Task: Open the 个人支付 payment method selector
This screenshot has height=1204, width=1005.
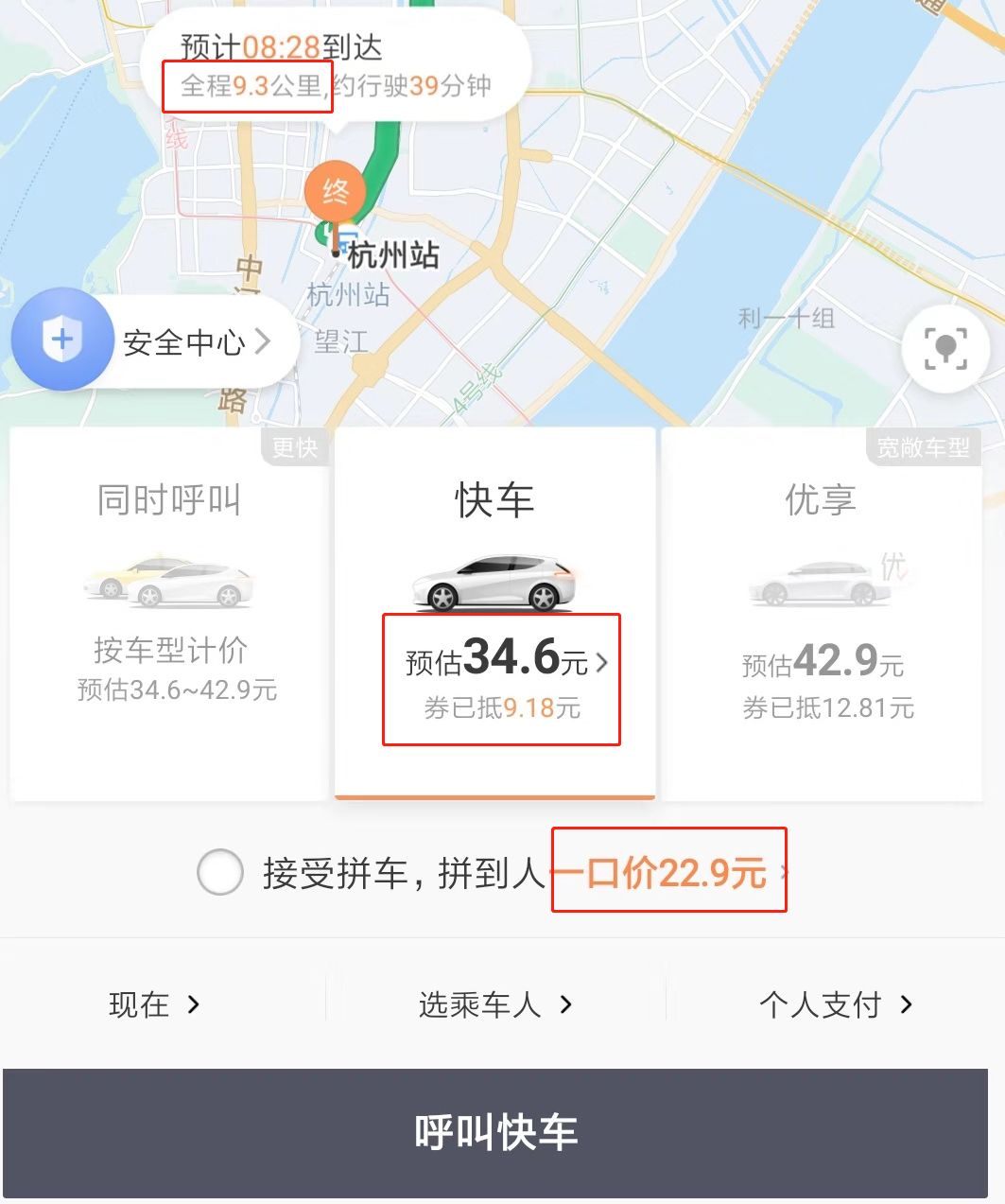Action: (837, 1005)
